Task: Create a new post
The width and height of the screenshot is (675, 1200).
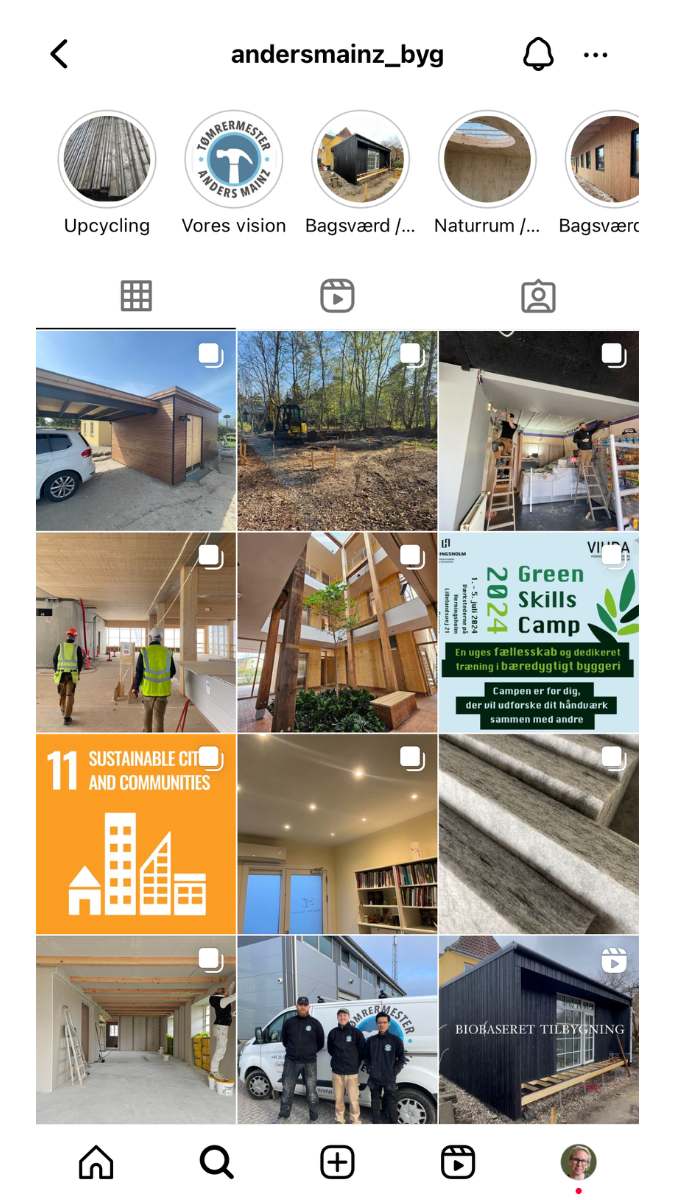Action: click(x=337, y=1162)
